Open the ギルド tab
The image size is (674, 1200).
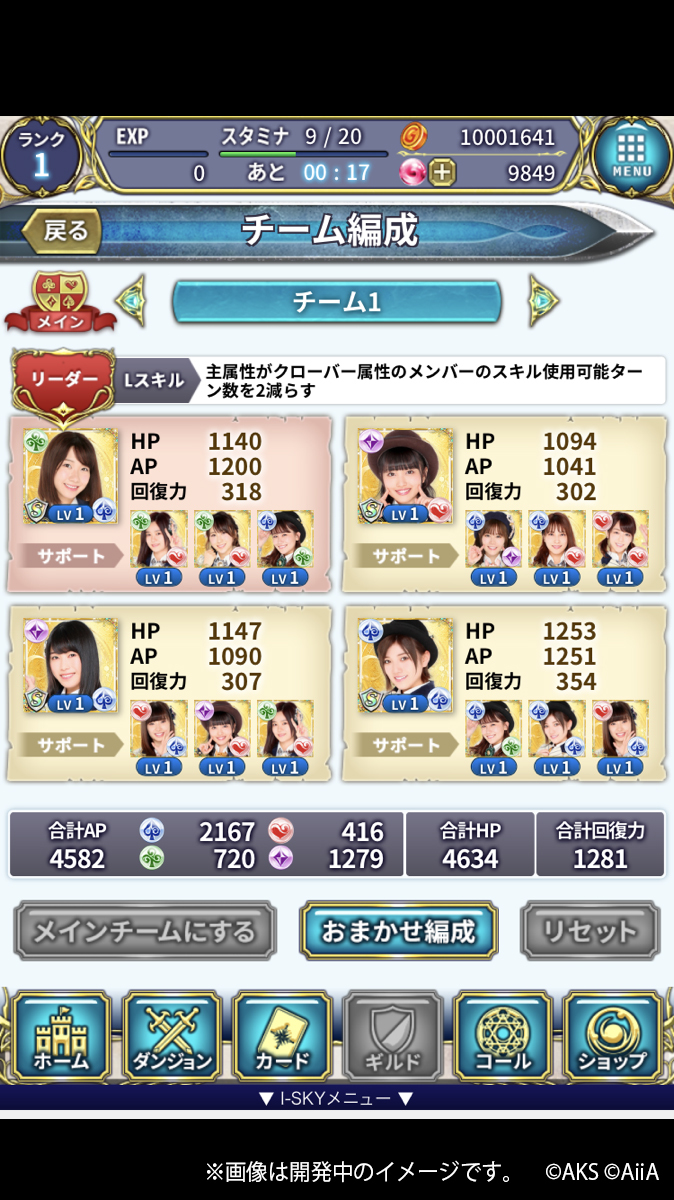click(391, 1036)
